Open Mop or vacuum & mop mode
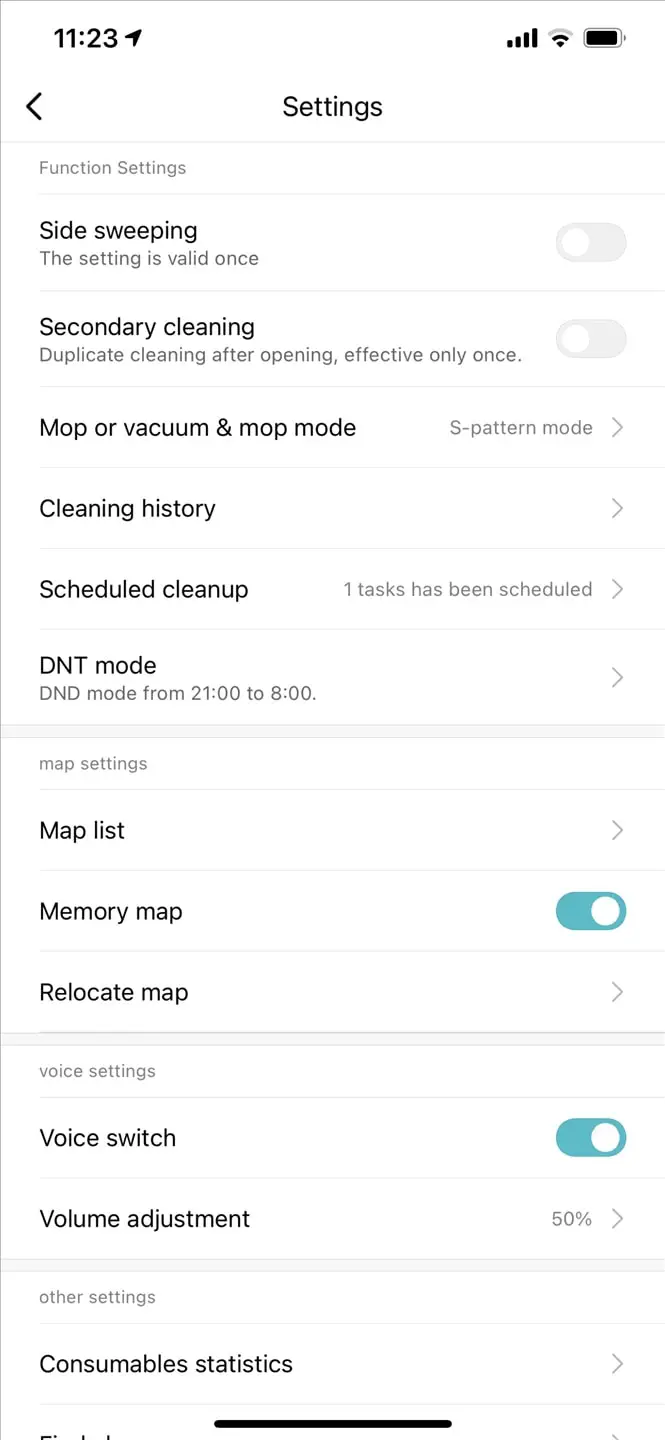 pyautogui.click(x=332, y=428)
